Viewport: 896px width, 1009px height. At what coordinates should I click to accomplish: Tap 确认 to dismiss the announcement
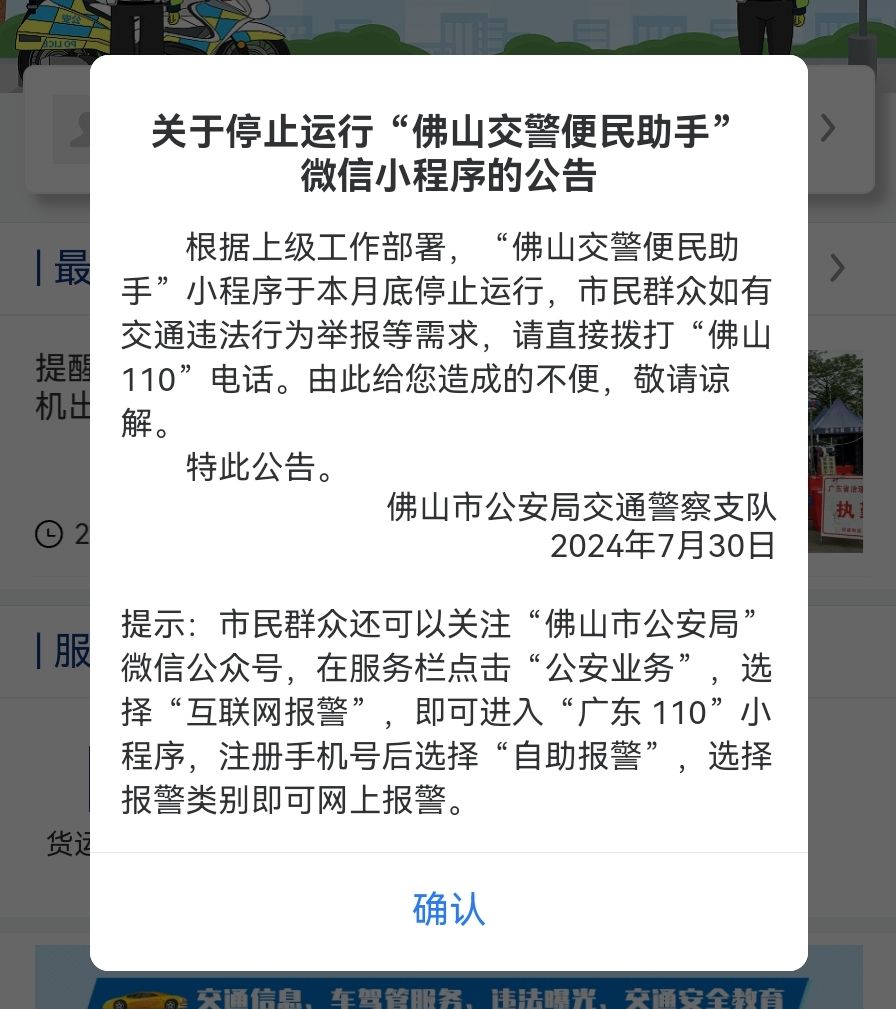point(448,909)
